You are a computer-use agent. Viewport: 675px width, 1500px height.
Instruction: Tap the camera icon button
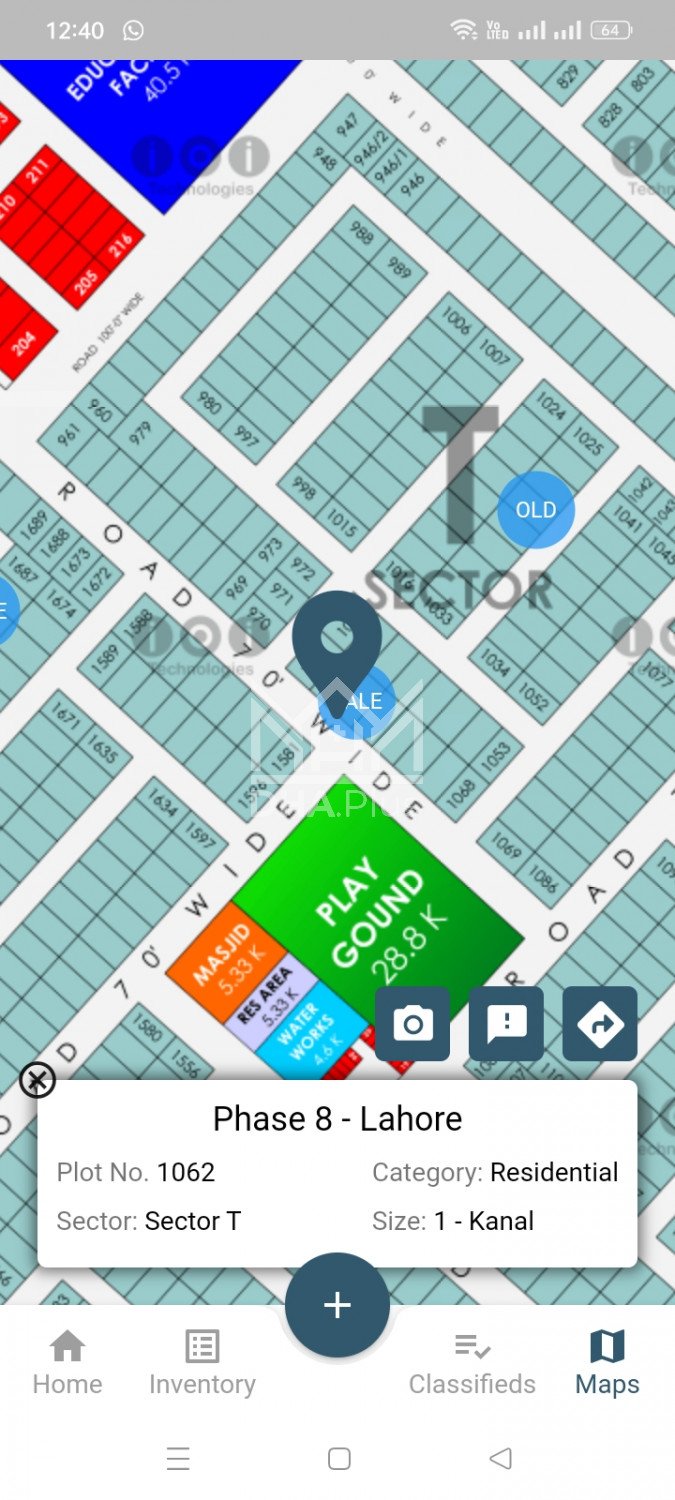(412, 1024)
